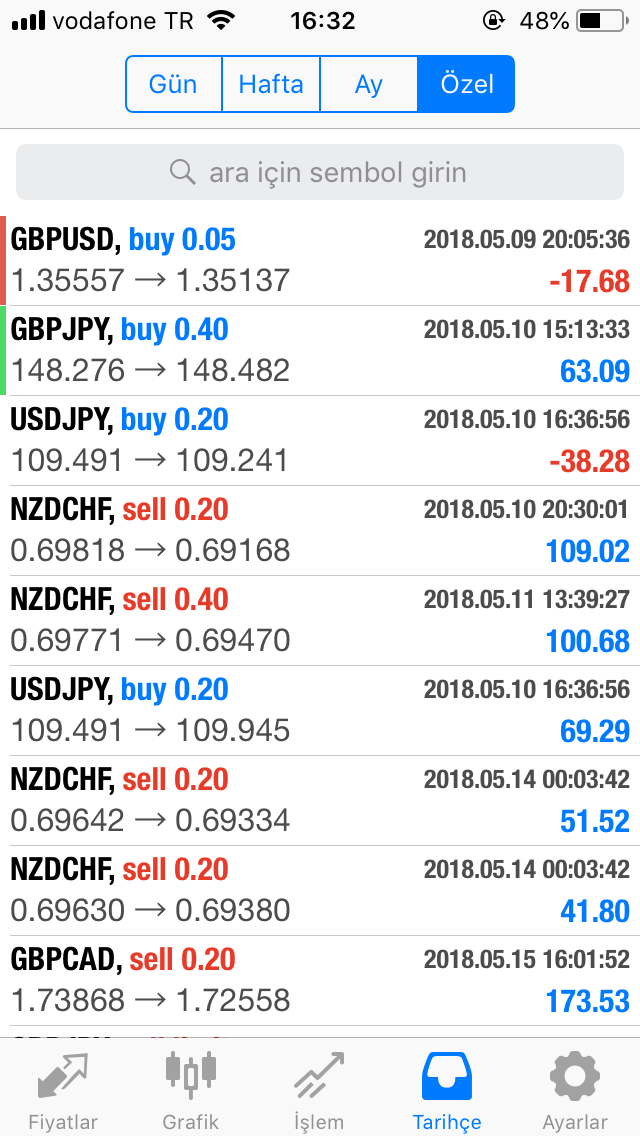Open the İşlem tab
Screen dimensions: 640x1136
pyautogui.click(x=319, y=1088)
